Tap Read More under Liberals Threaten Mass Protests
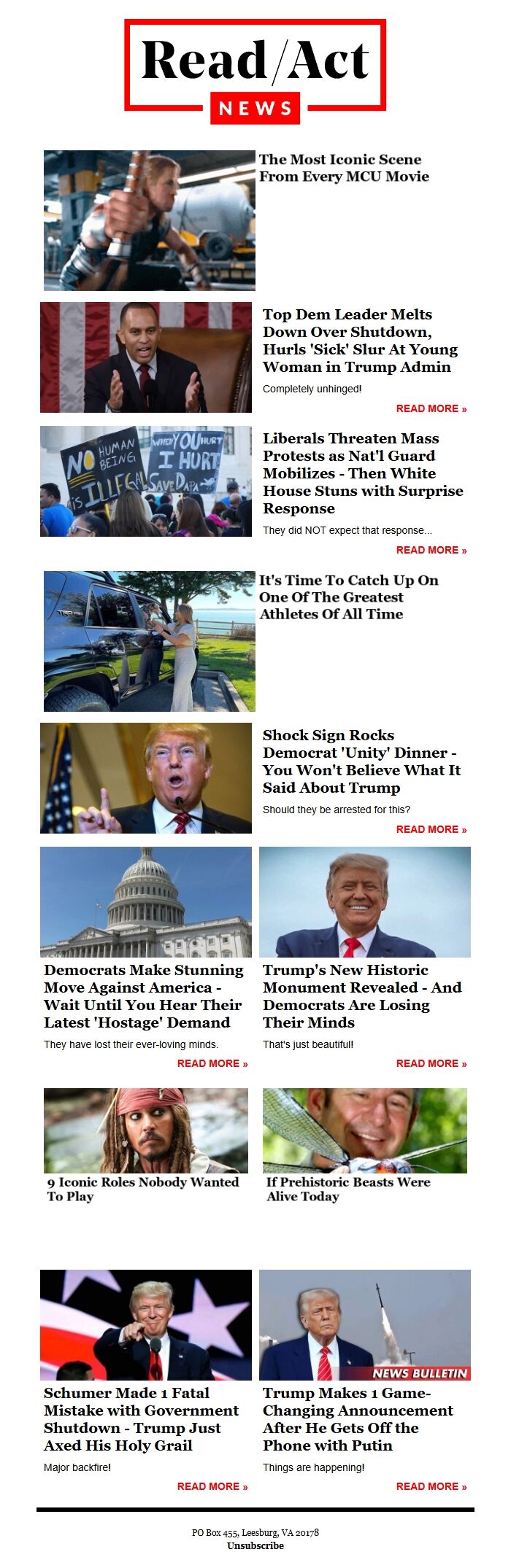The width and height of the screenshot is (511, 1568). click(431, 550)
